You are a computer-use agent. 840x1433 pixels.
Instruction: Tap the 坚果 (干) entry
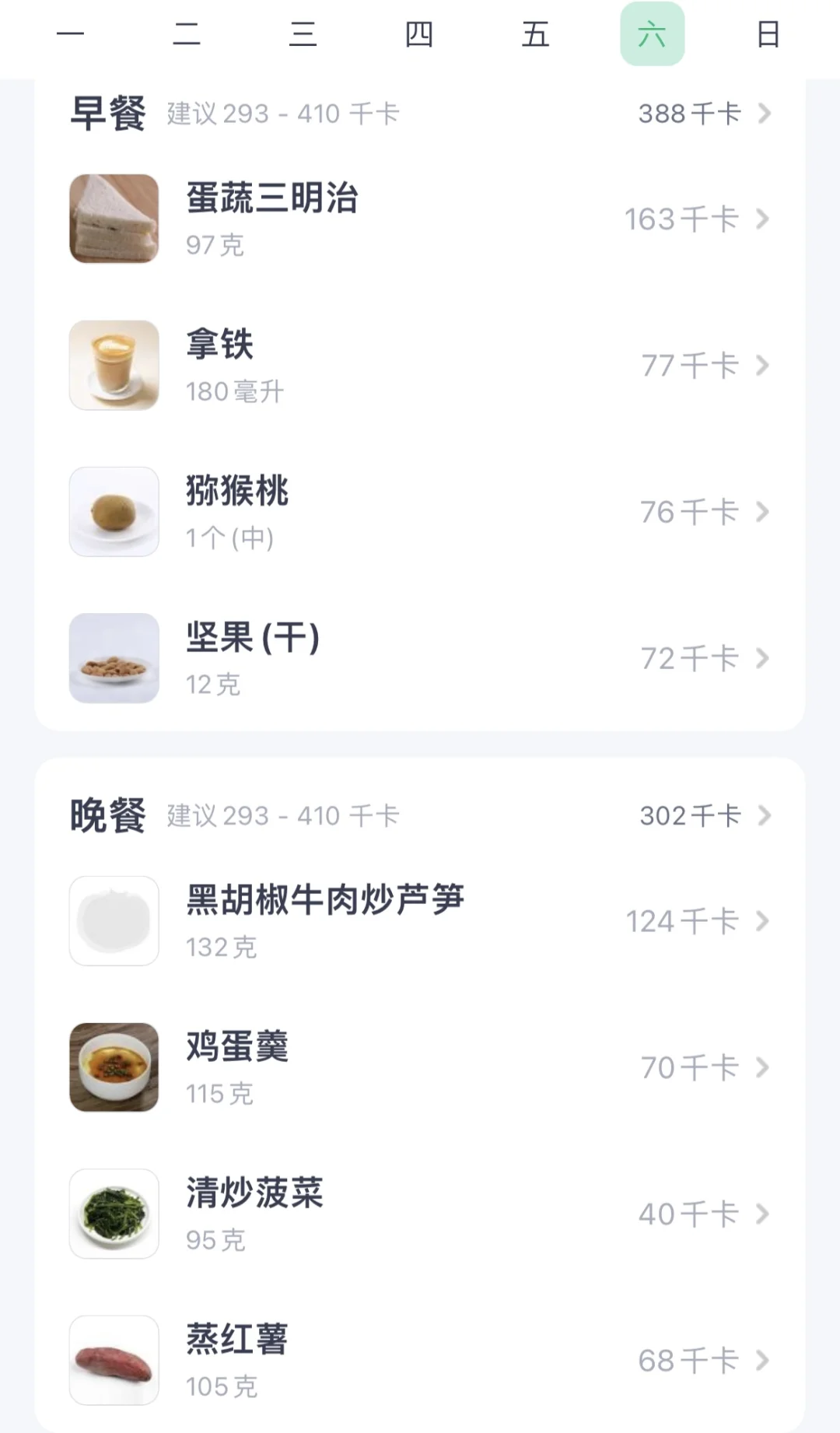pyautogui.click(x=420, y=658)
